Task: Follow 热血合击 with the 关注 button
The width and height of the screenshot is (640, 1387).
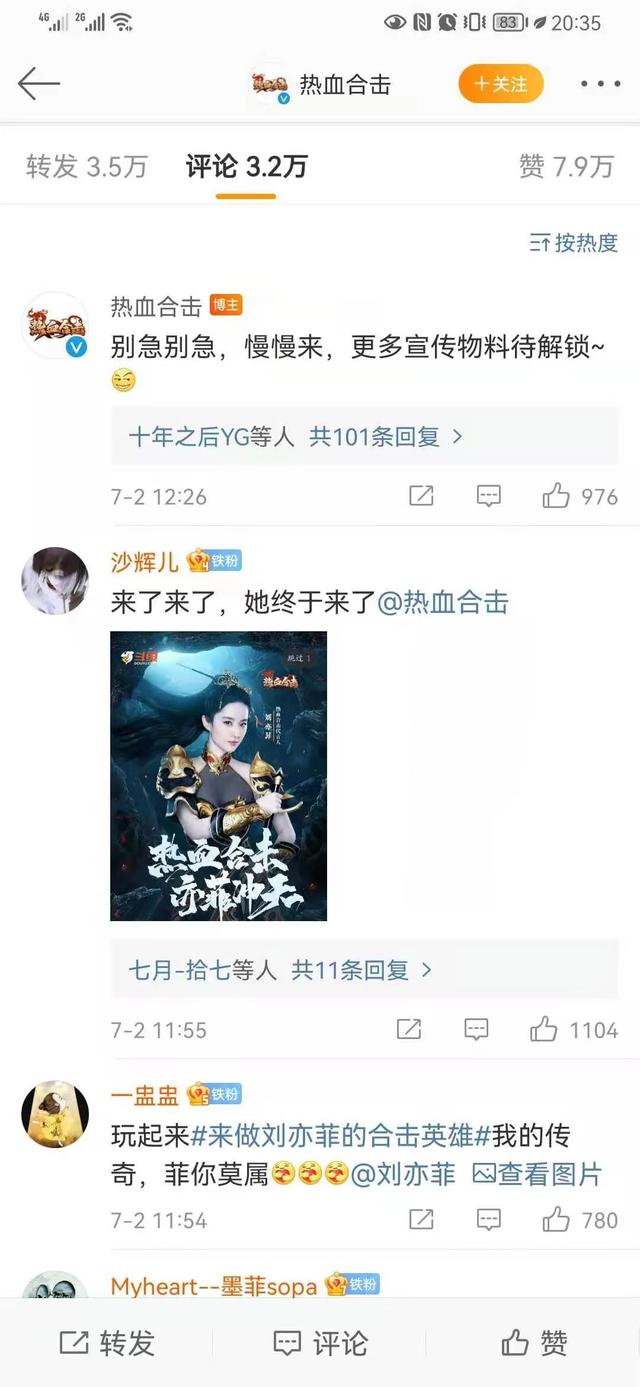Action: click(501, 84)
